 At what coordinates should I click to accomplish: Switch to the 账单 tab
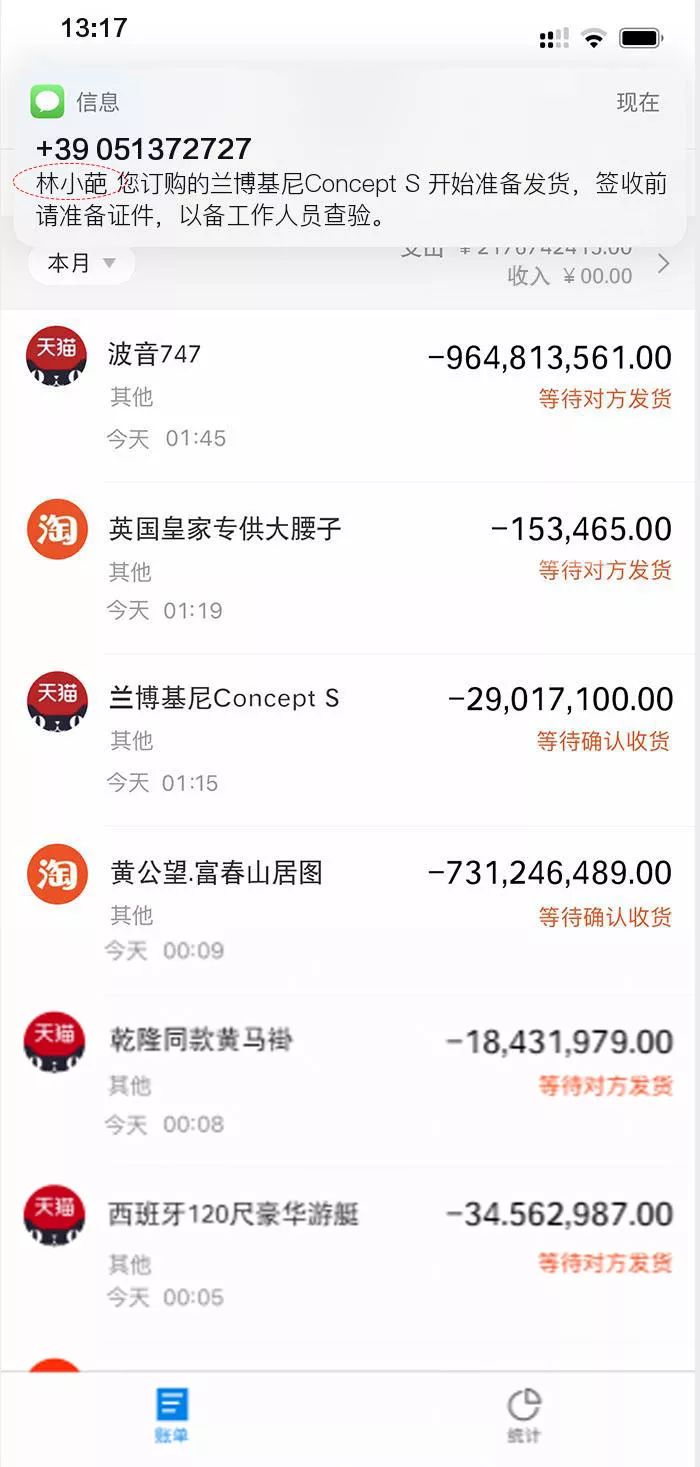click(171, 1414)
